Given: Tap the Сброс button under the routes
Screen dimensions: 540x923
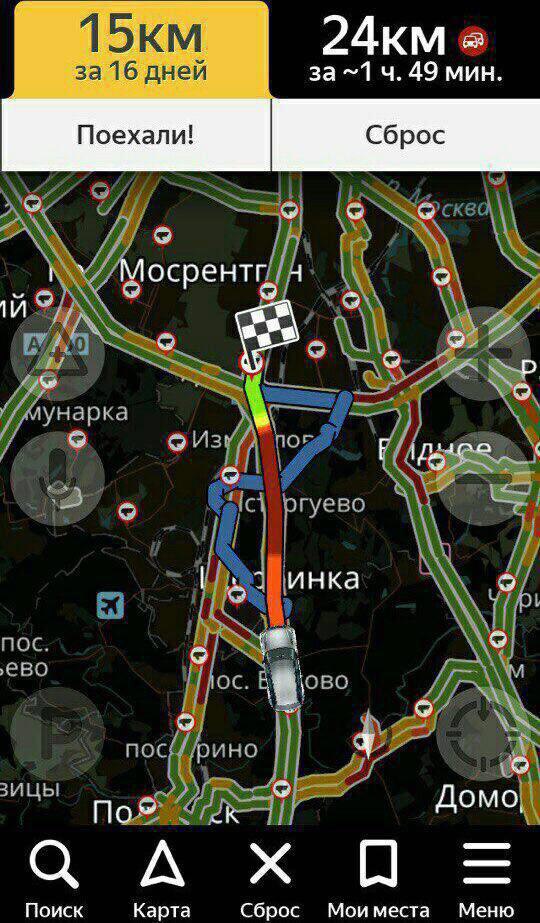Looking at the screenshot, I should pos(405,135).
